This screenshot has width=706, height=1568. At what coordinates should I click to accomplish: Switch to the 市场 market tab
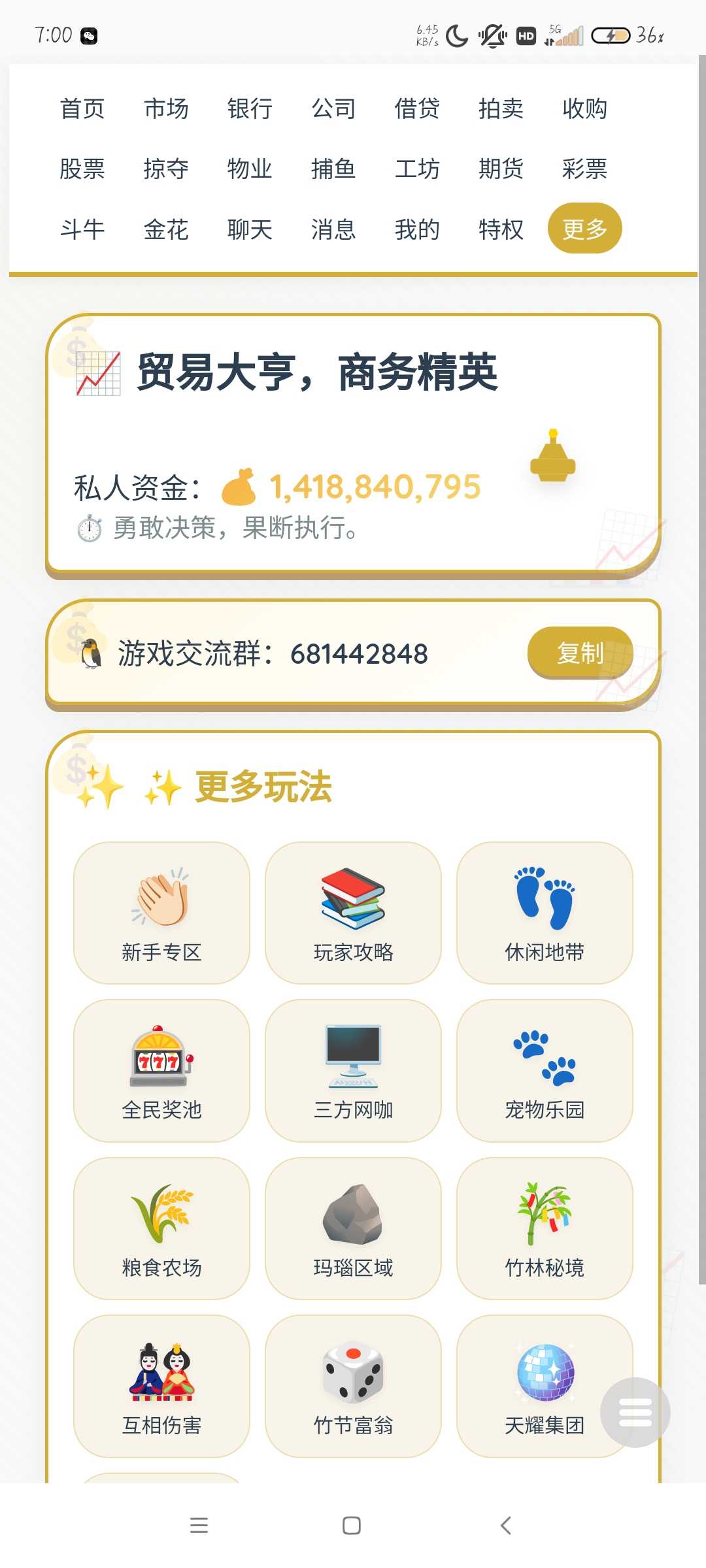tap(166, 108)
